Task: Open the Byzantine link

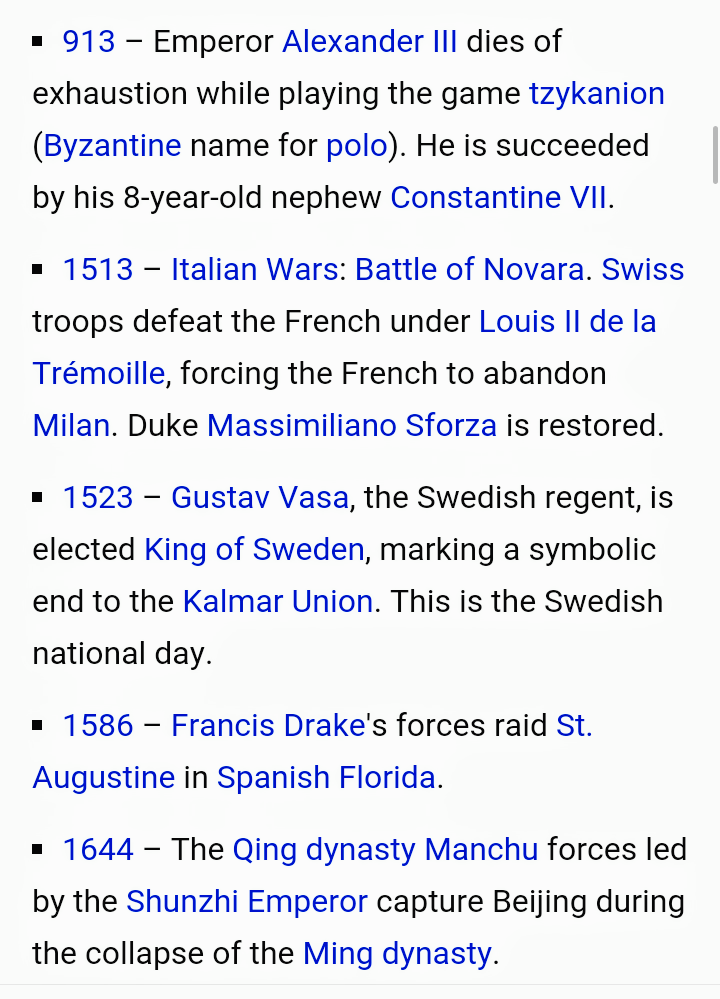Action: 112,146
